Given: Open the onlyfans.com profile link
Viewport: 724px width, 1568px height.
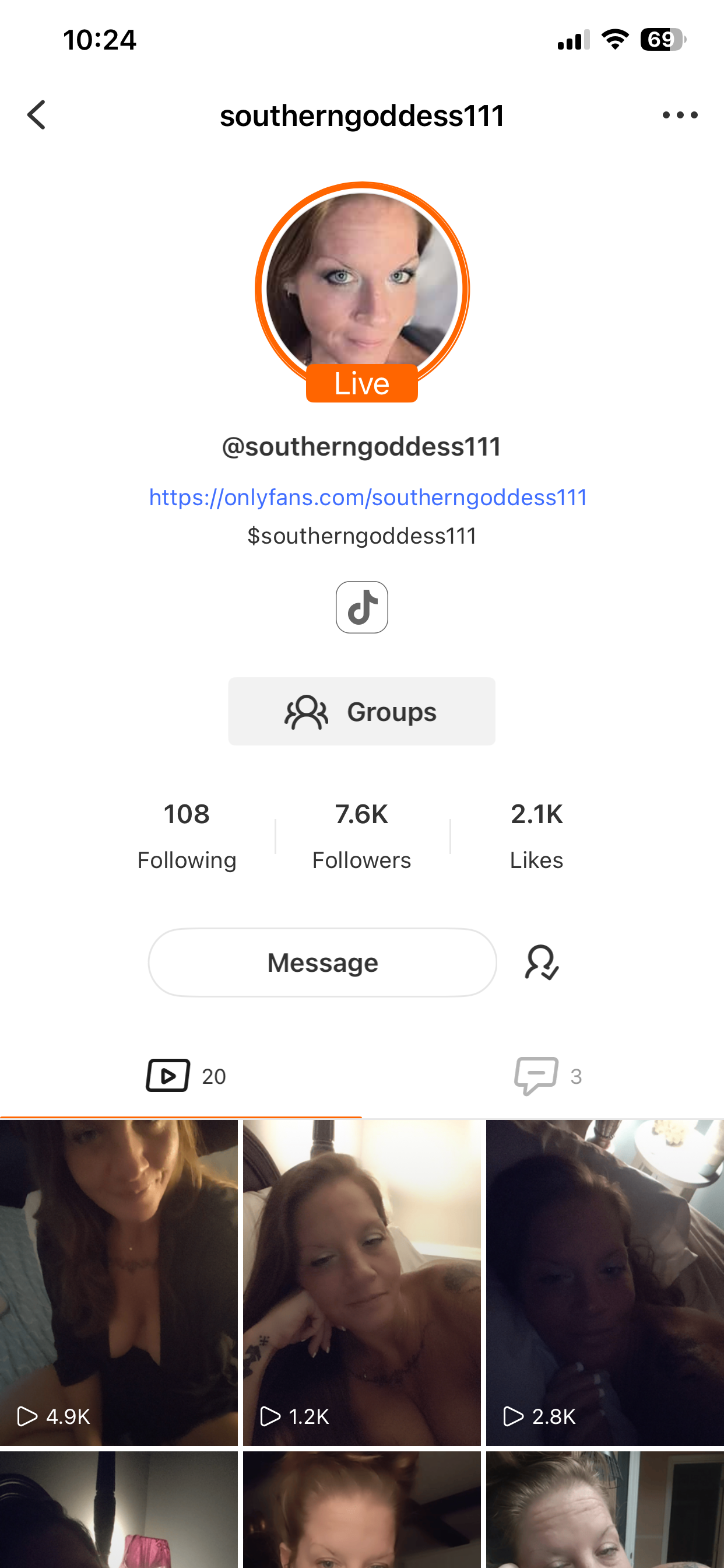Looking at the screenshot, I should click(368, 498).
